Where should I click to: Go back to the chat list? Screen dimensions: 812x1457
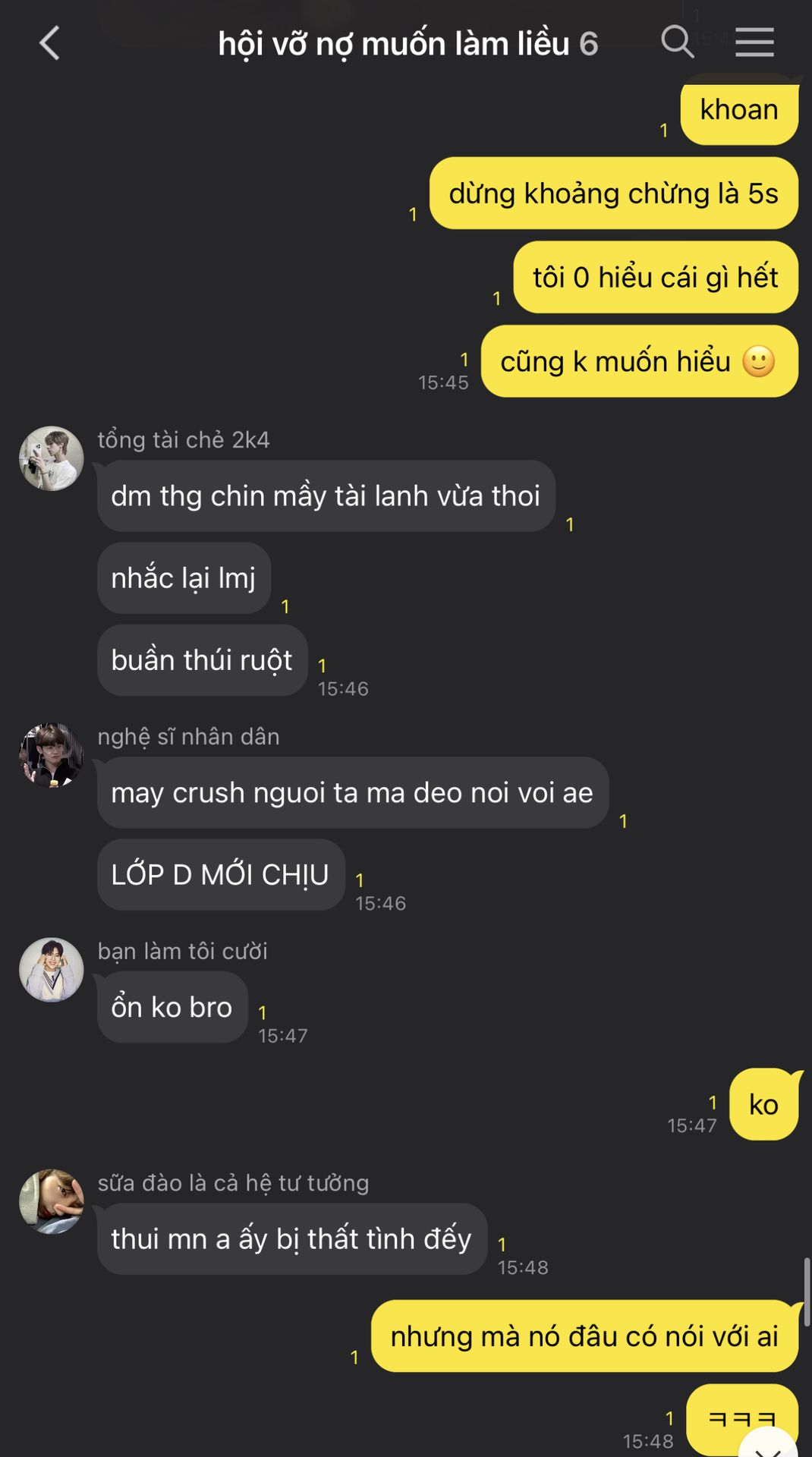(49, 42)
